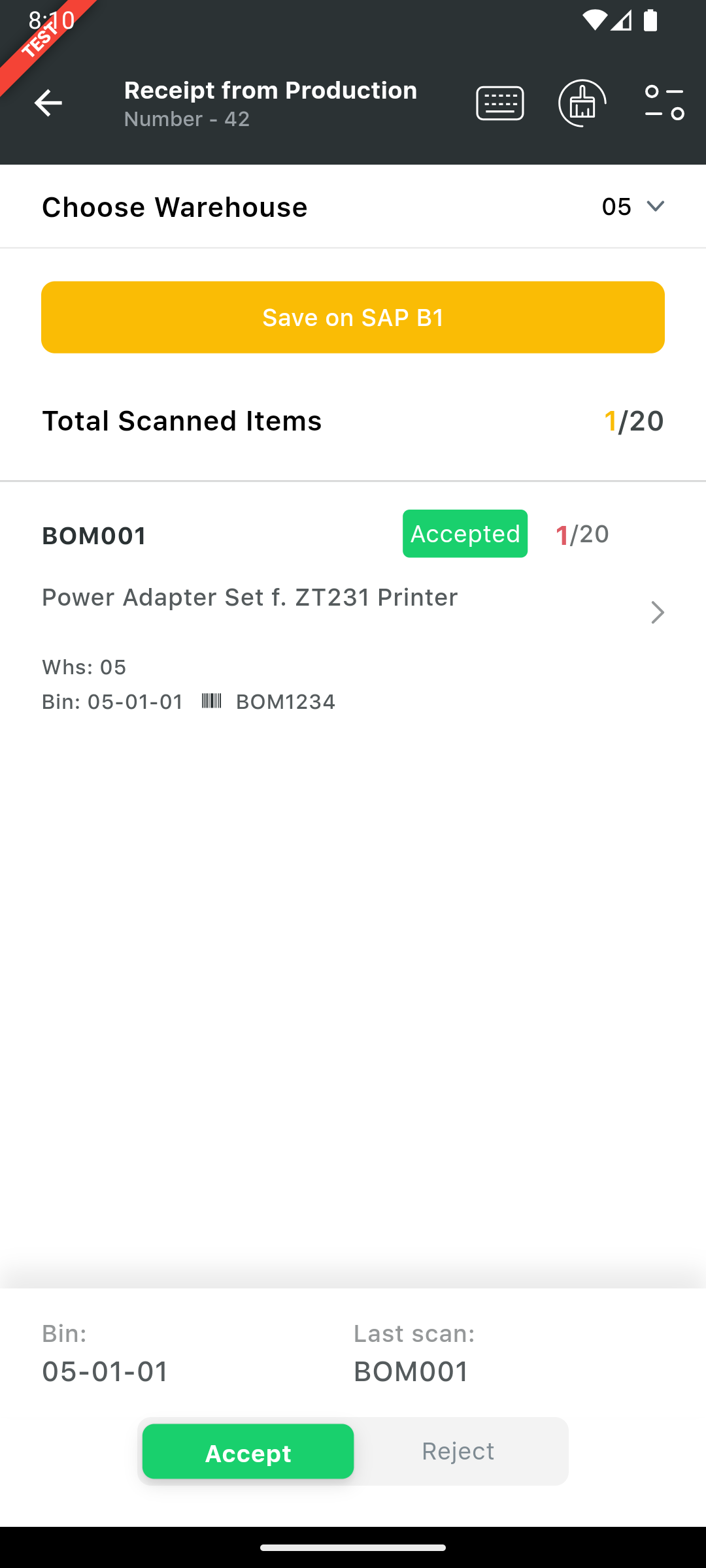Expand details for BOM001 item
Image resolution: width=706 pixels, height=1568 pixels.
pos(657,613)
